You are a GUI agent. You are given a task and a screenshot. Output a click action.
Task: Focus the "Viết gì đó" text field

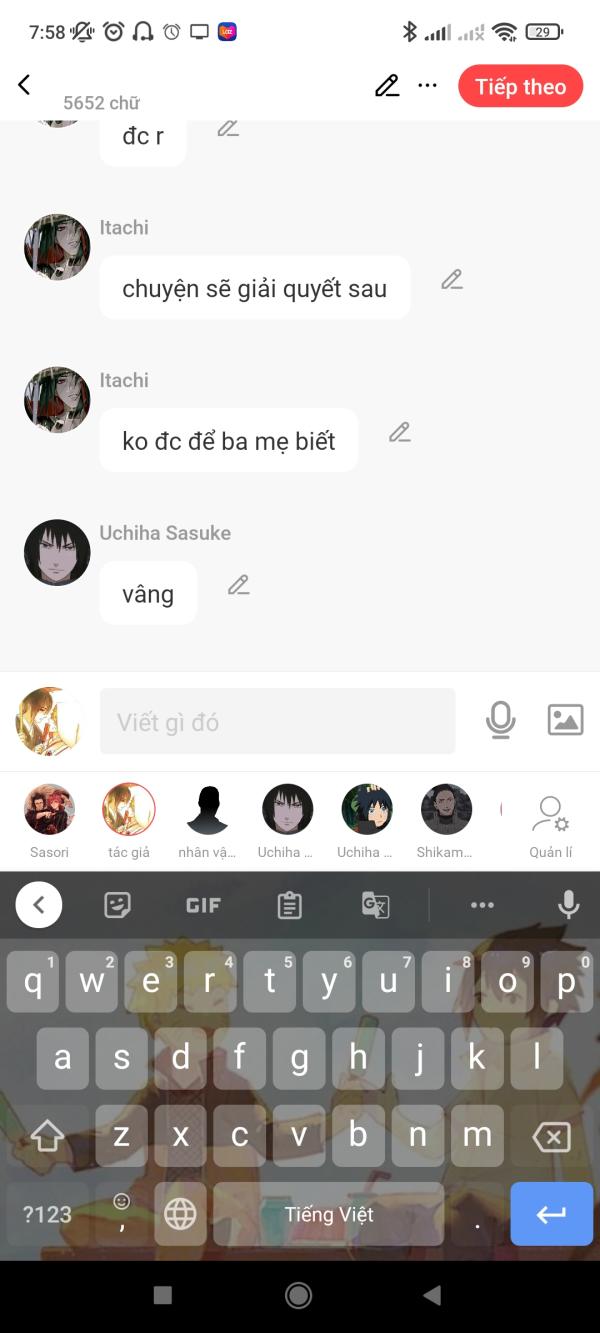(277, 721)
